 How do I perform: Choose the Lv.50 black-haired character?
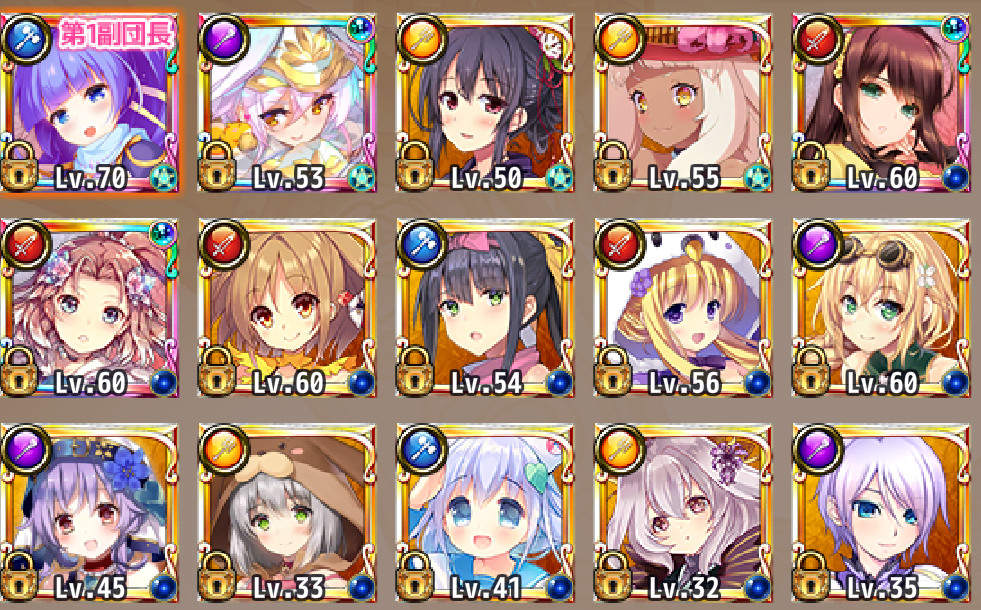(x=486, y=102)
